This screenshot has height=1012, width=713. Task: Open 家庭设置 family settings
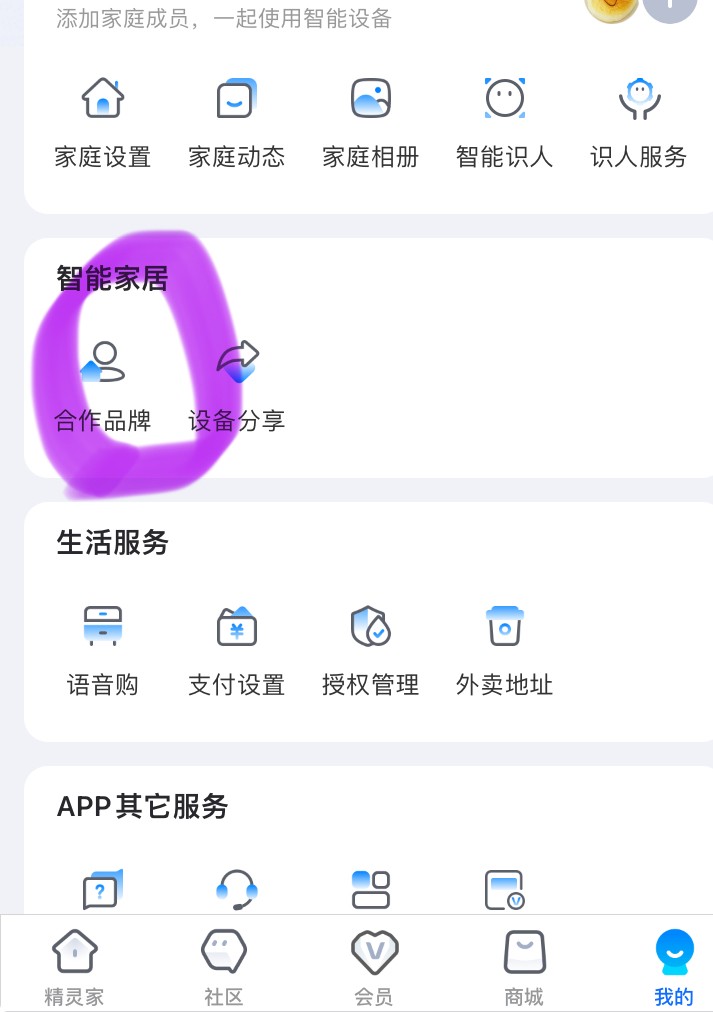coord(102,122)
